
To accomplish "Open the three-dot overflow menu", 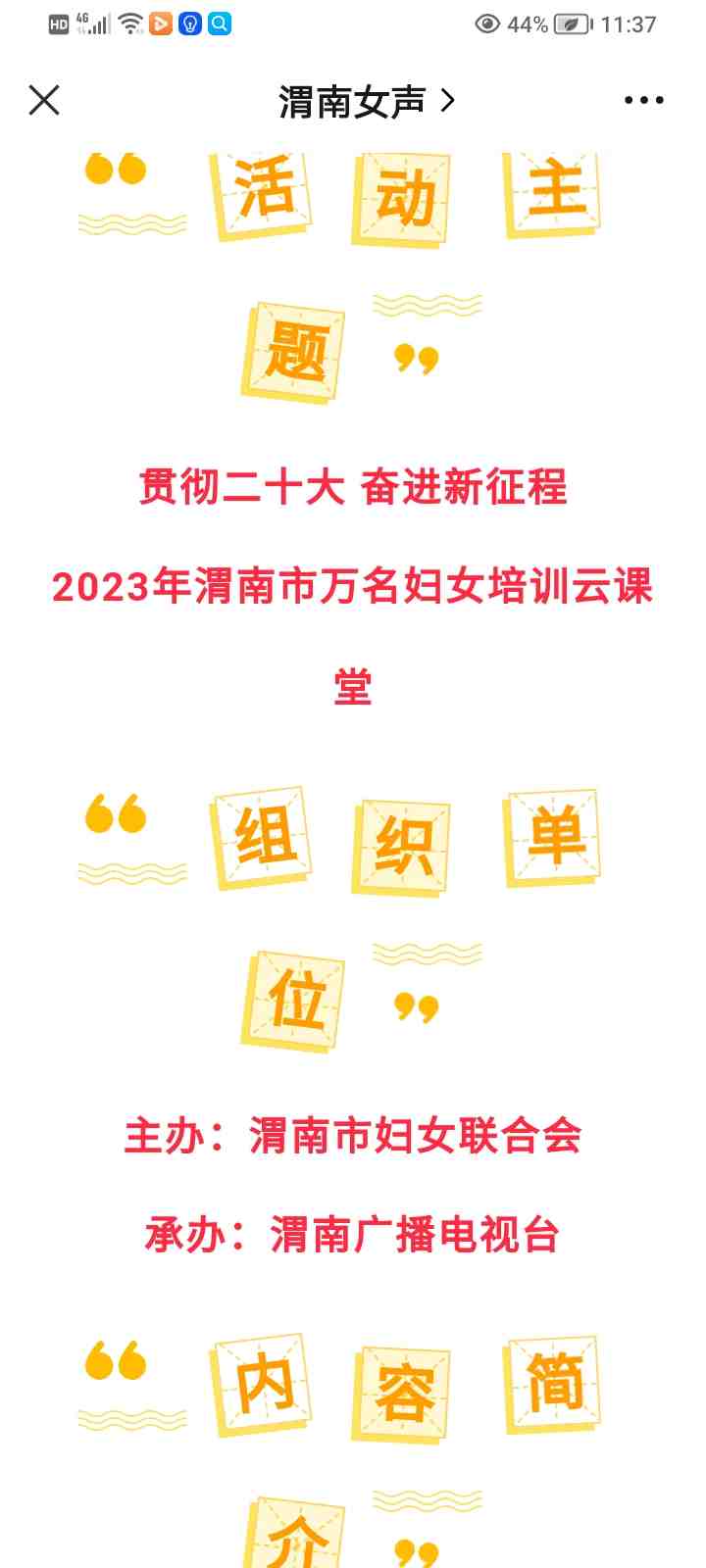I will 643,100.
